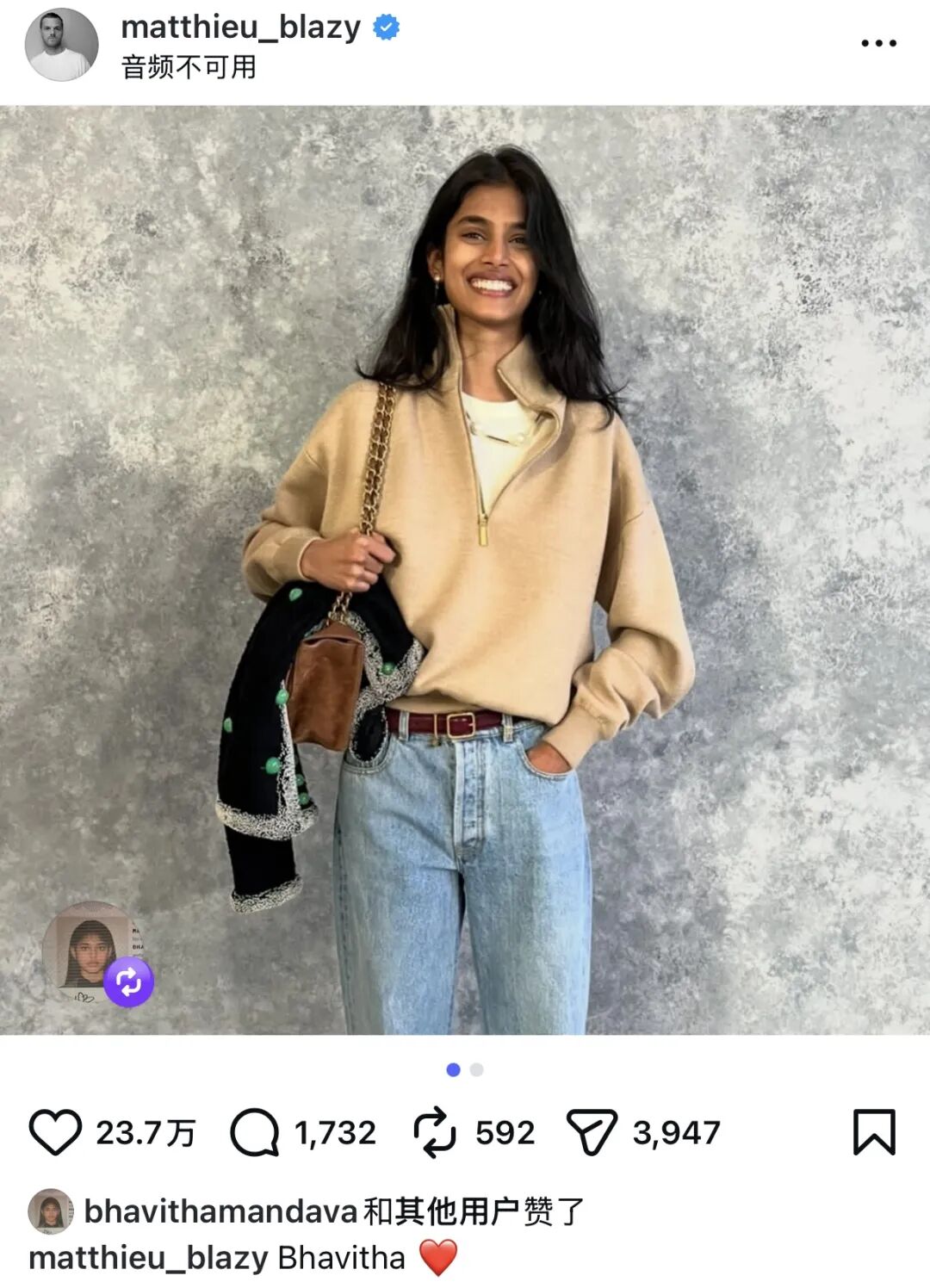This screenshot has height=1288, width=930.
Task: Open the reposter avatar on the photo
Action: (x=90, y=951)
